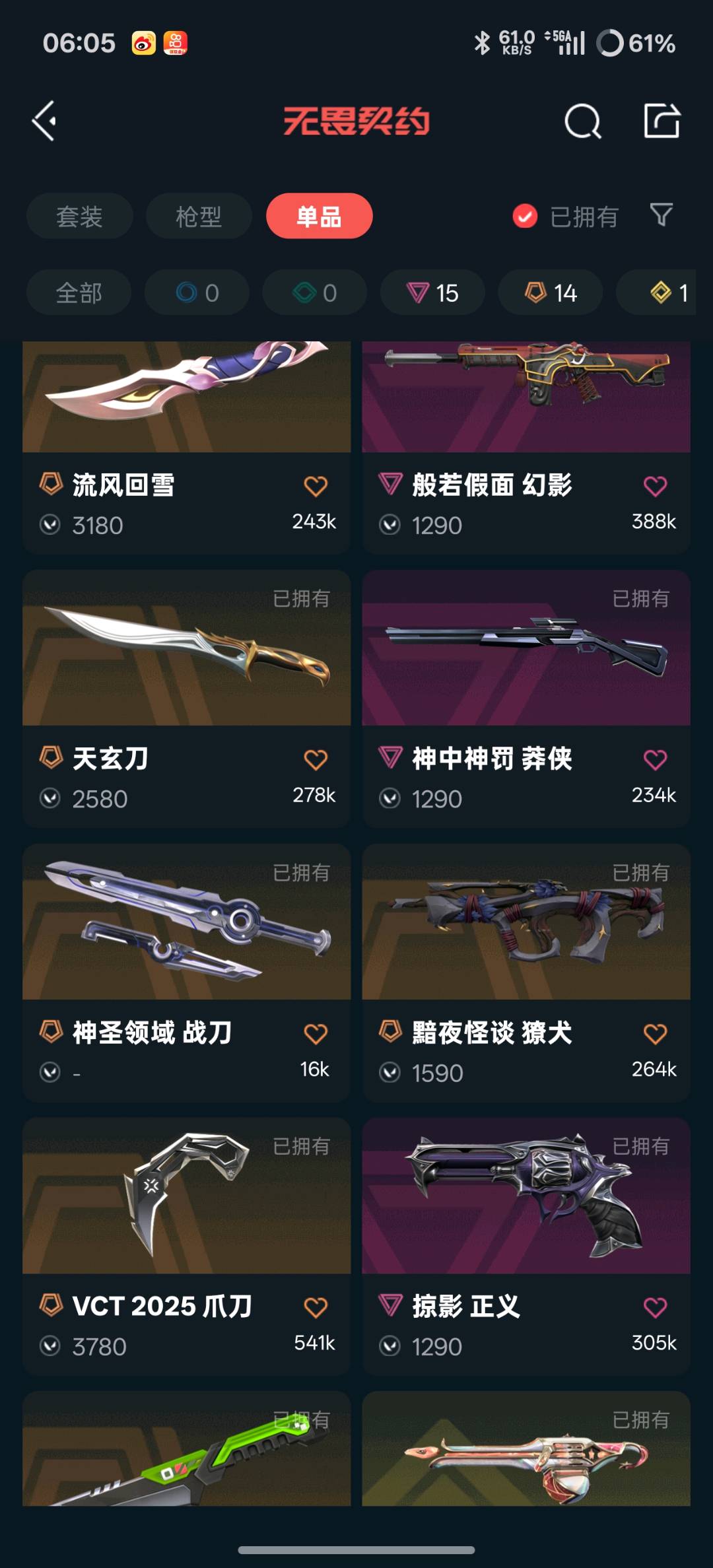713x1568 pixels.
Task: Open the search icon in the header
Action: click(582, 121)
